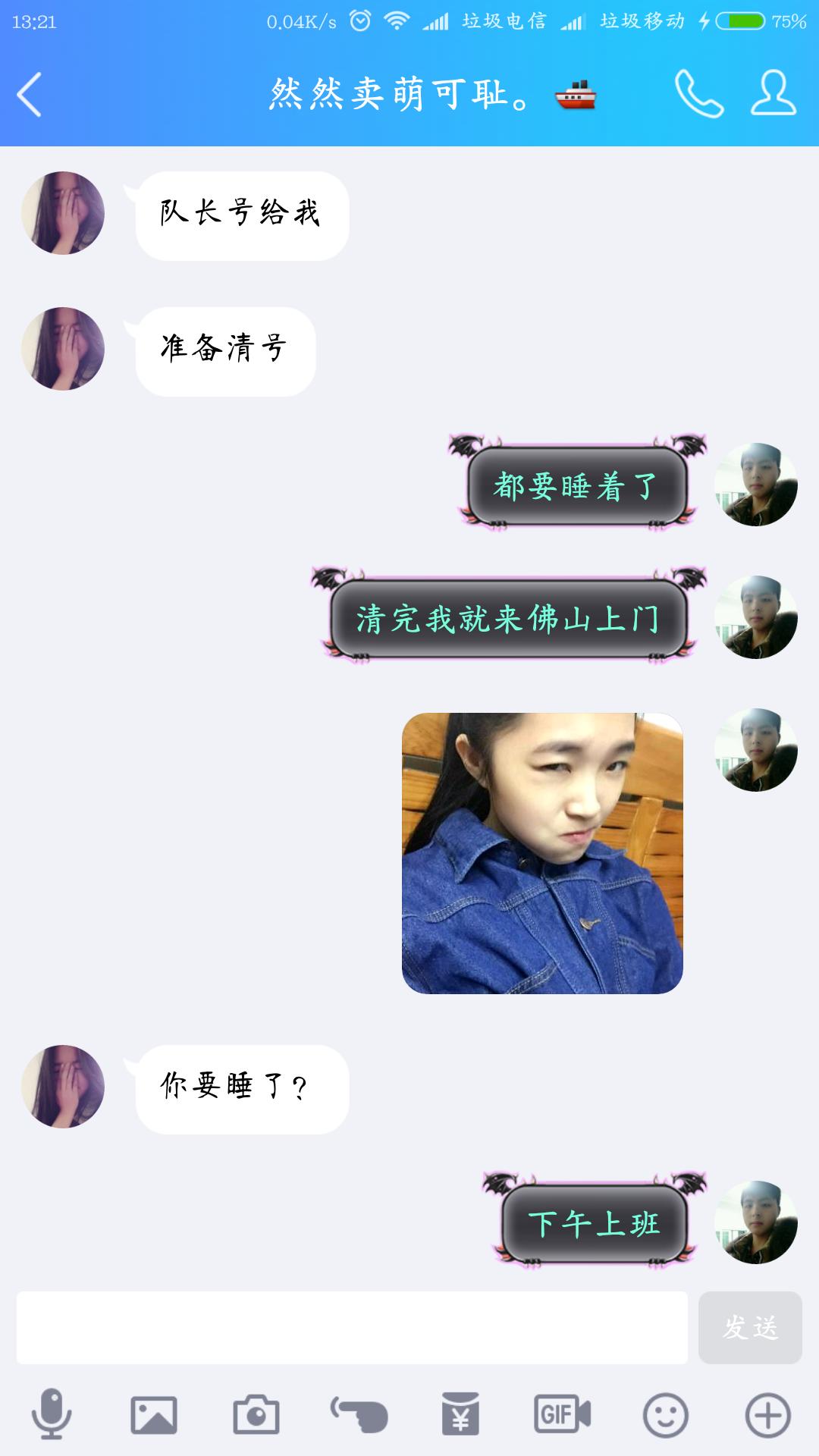Start a voice call with this contact
819x1456 pixels.
point(698,95)
